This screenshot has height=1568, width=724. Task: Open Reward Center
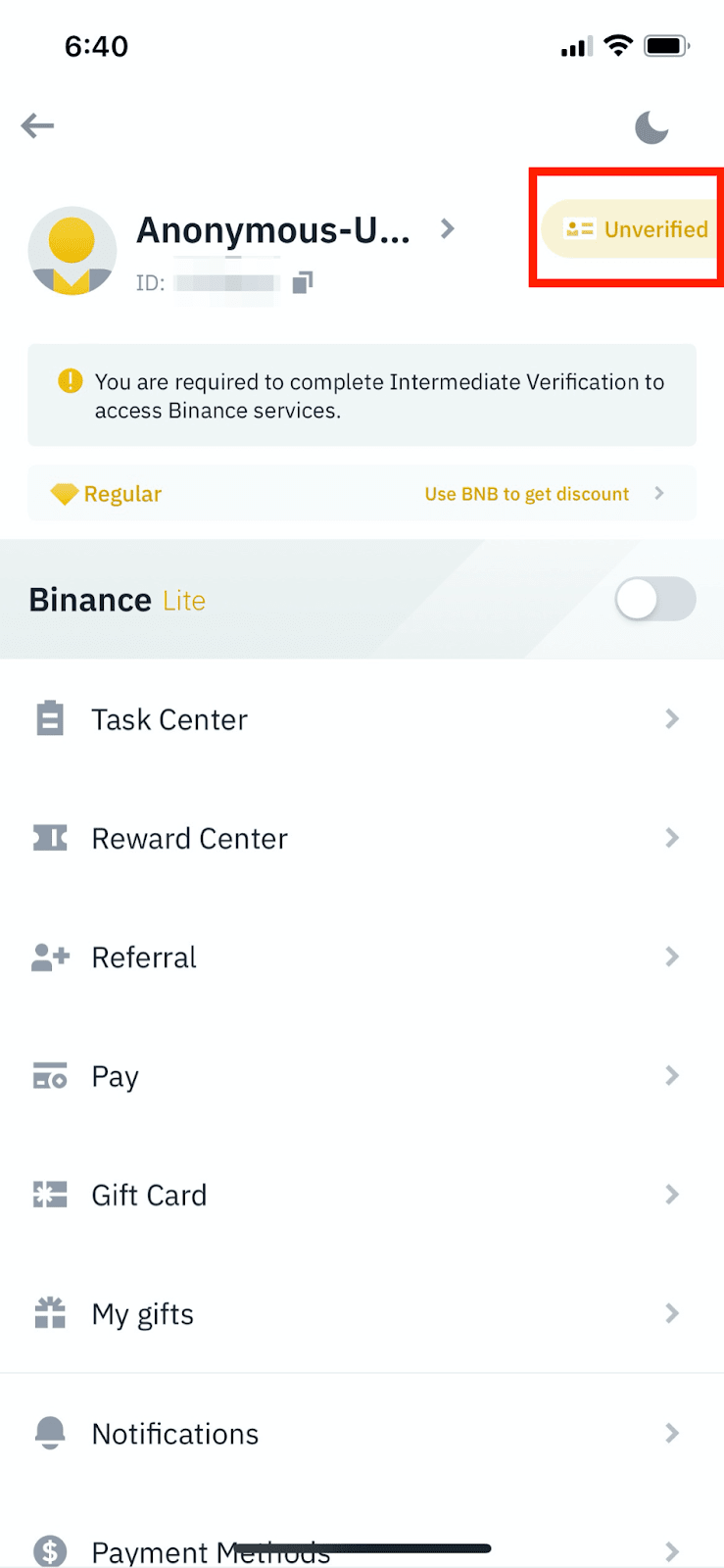click(362, 839)
